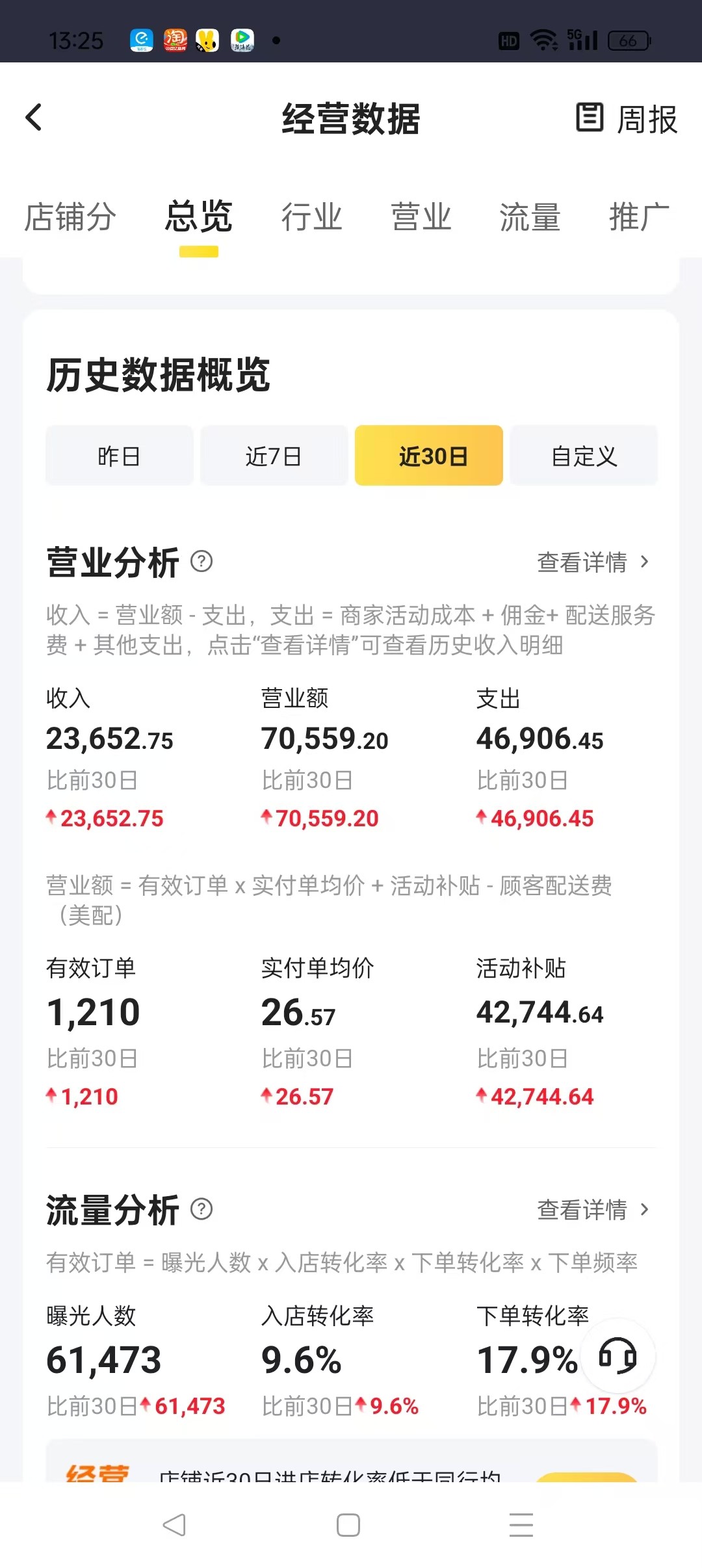Switch to the 推广 tab

coord(639,216)
